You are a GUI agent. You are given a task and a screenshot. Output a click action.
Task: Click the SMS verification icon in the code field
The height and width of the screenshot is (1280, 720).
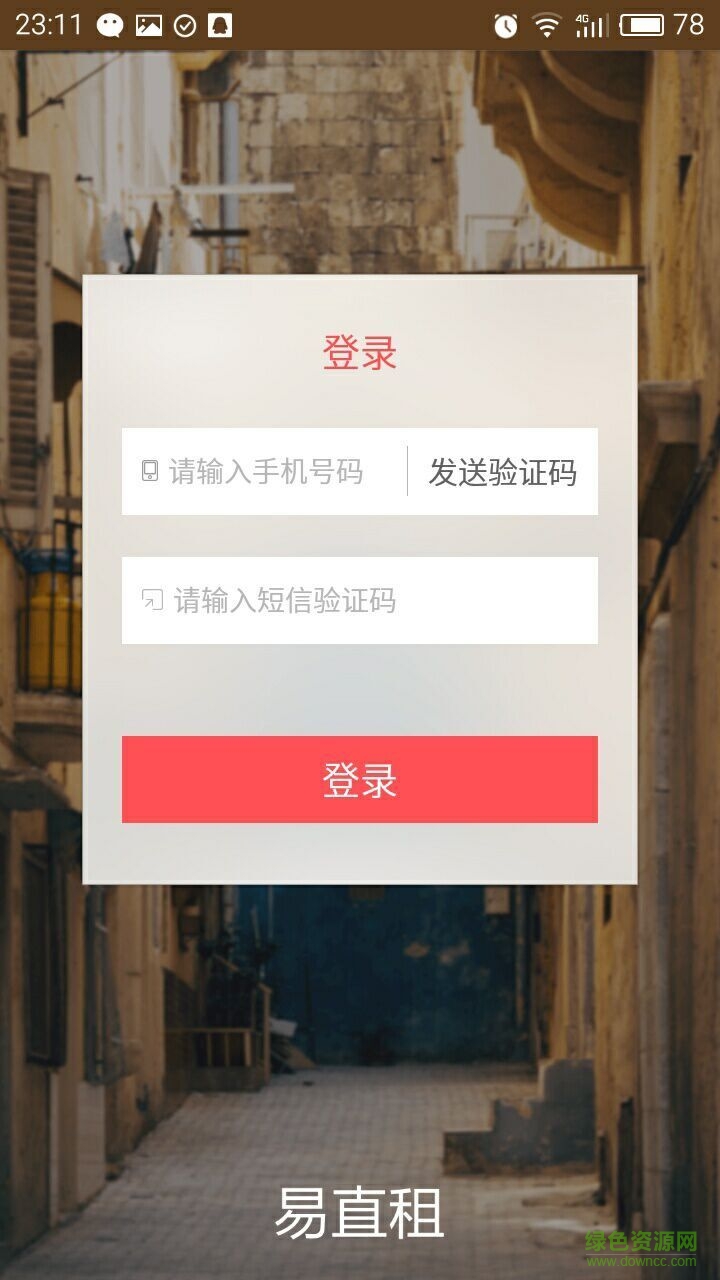tap(150, 600)
